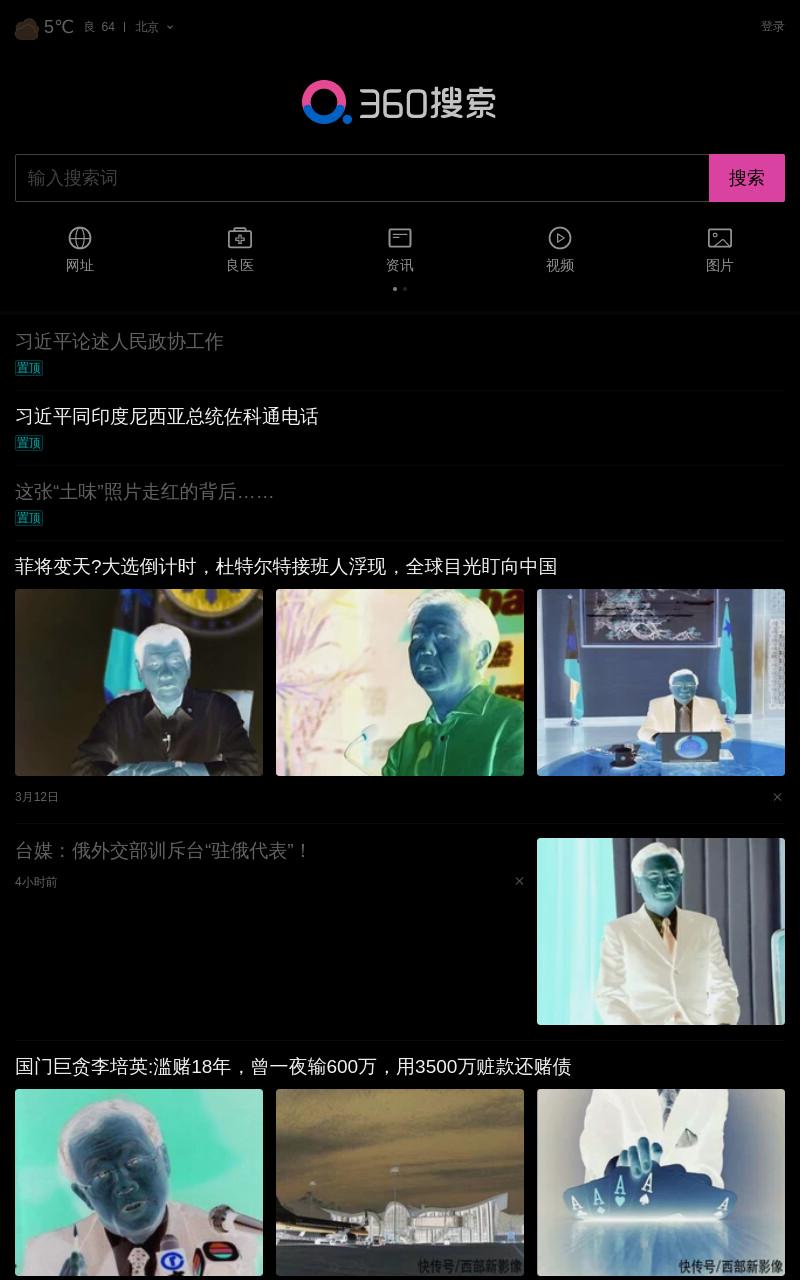The image size is (800, 1280).
Task: Expand the 北京 city dropdown
Action: pyautogui.click(x=155, y=27)
